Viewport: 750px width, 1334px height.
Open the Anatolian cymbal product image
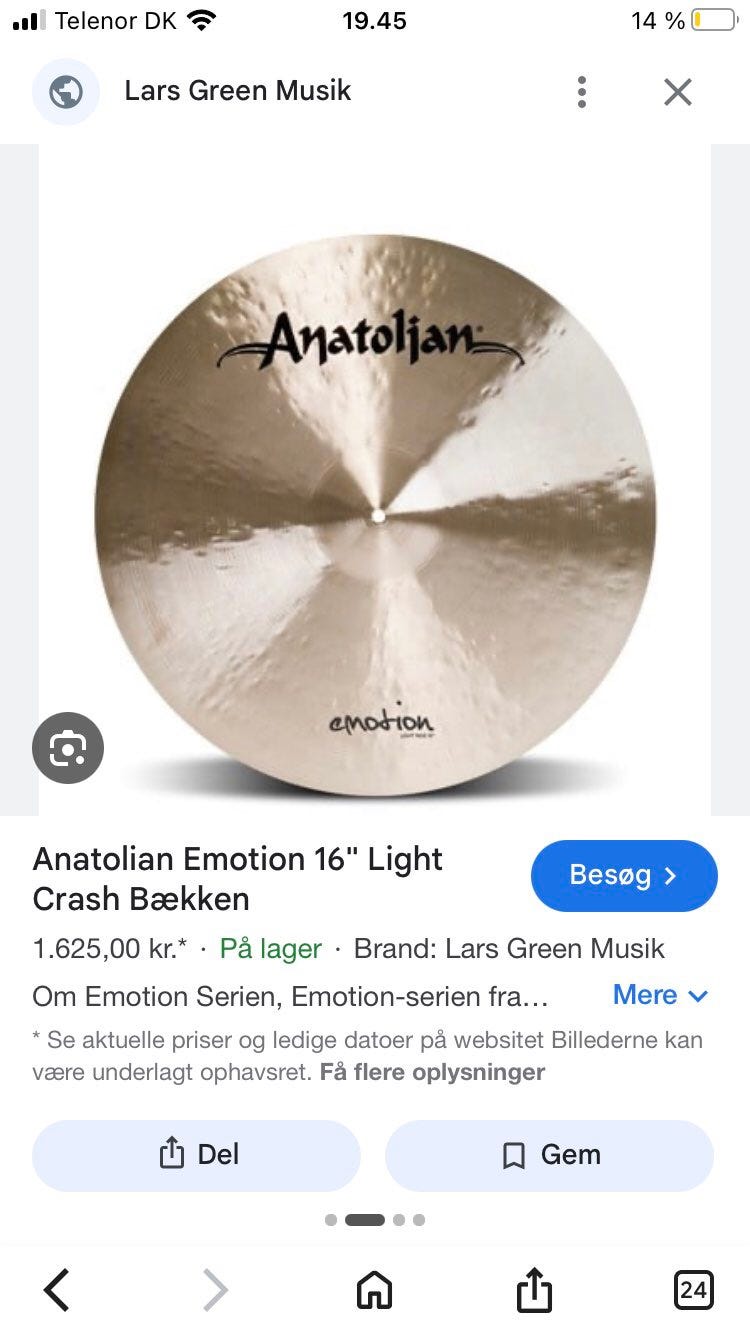point(375,480)
